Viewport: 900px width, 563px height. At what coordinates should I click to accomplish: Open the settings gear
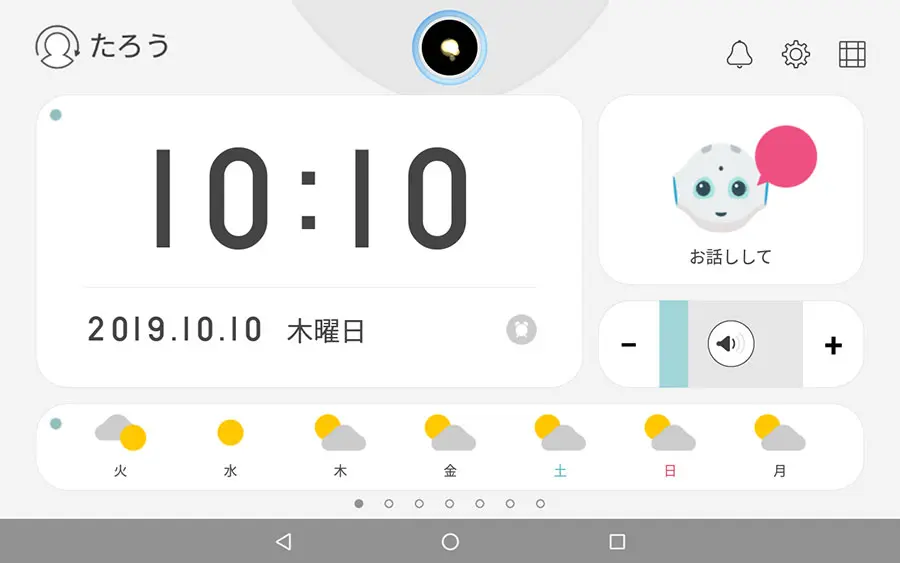coord(795,54)
